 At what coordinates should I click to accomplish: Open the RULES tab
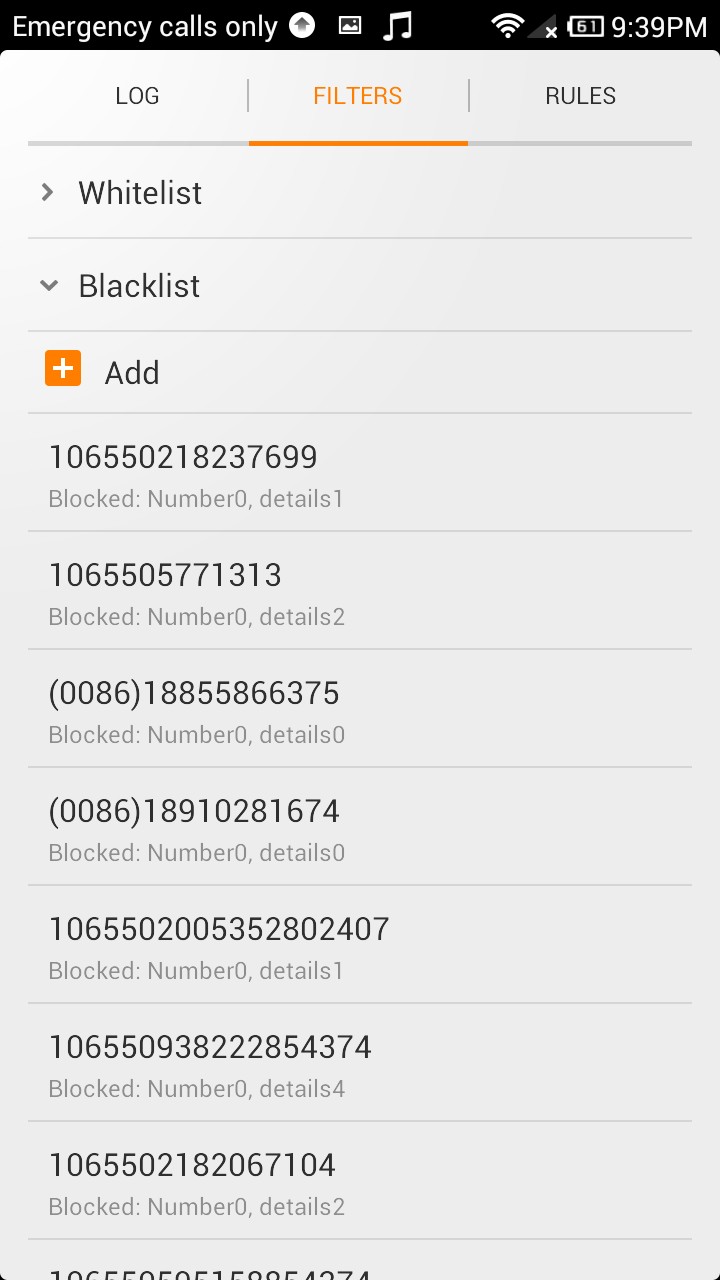(581, 96)
